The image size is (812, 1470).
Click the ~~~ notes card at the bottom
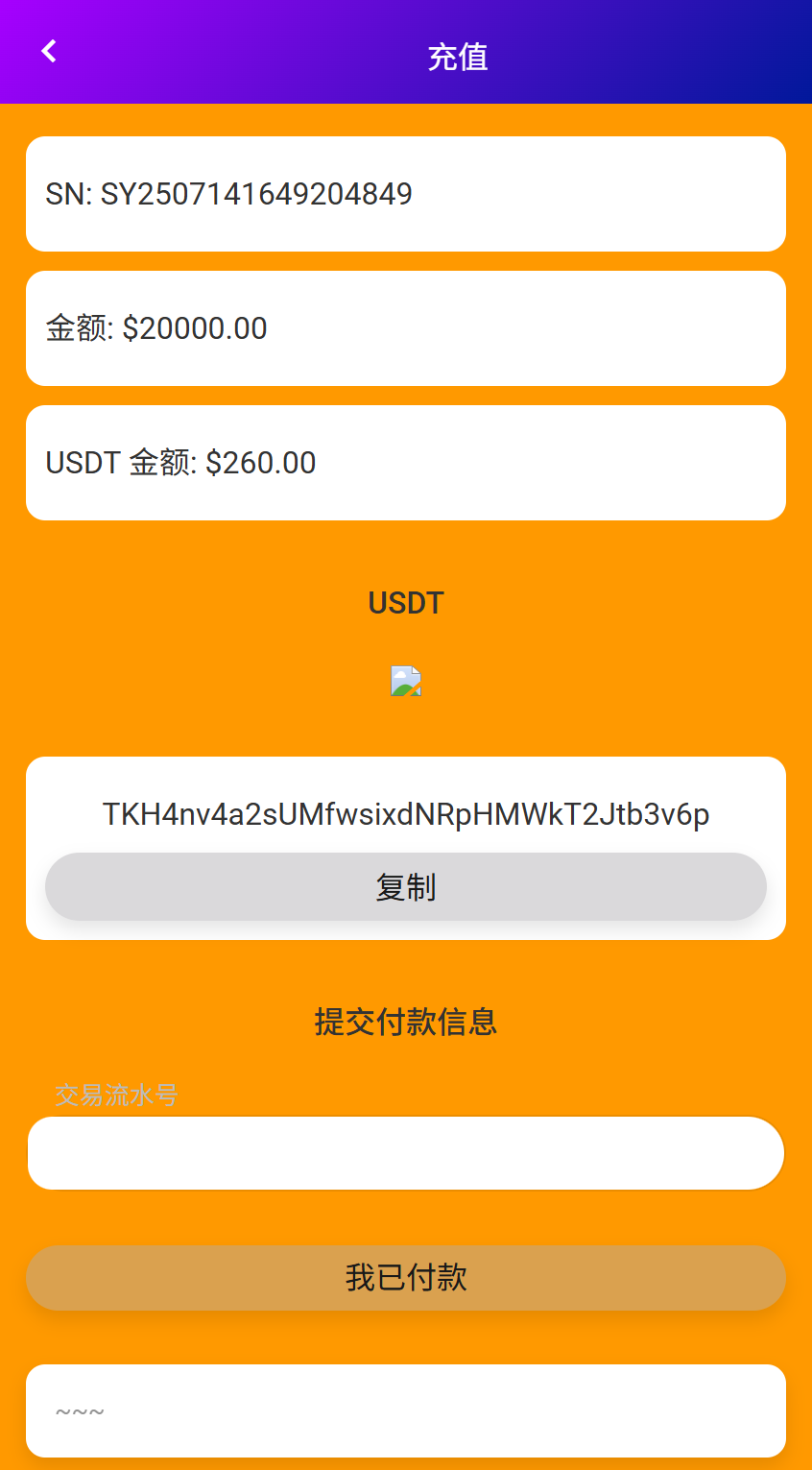[406, 1410]
